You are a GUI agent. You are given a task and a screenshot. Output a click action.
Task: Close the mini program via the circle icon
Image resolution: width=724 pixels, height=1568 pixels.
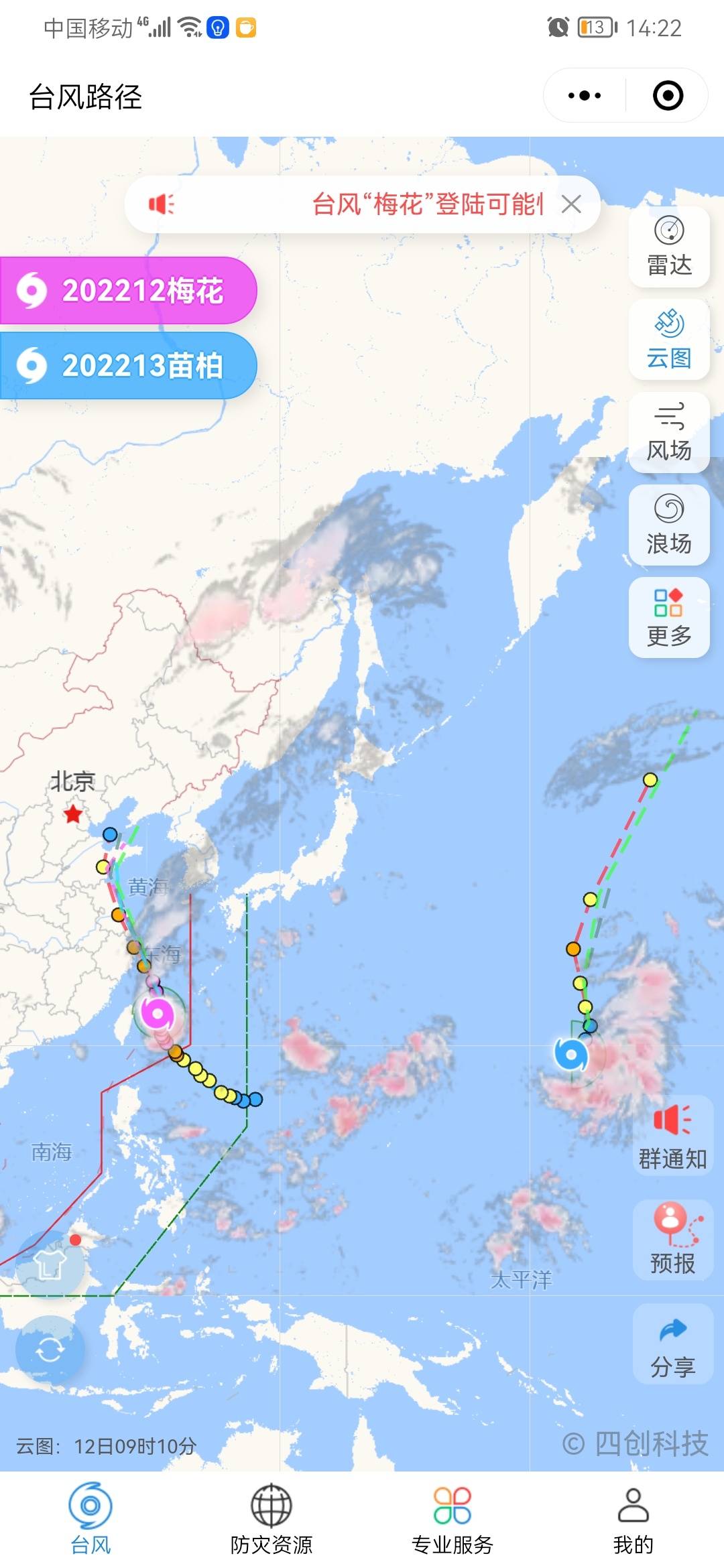668,95
